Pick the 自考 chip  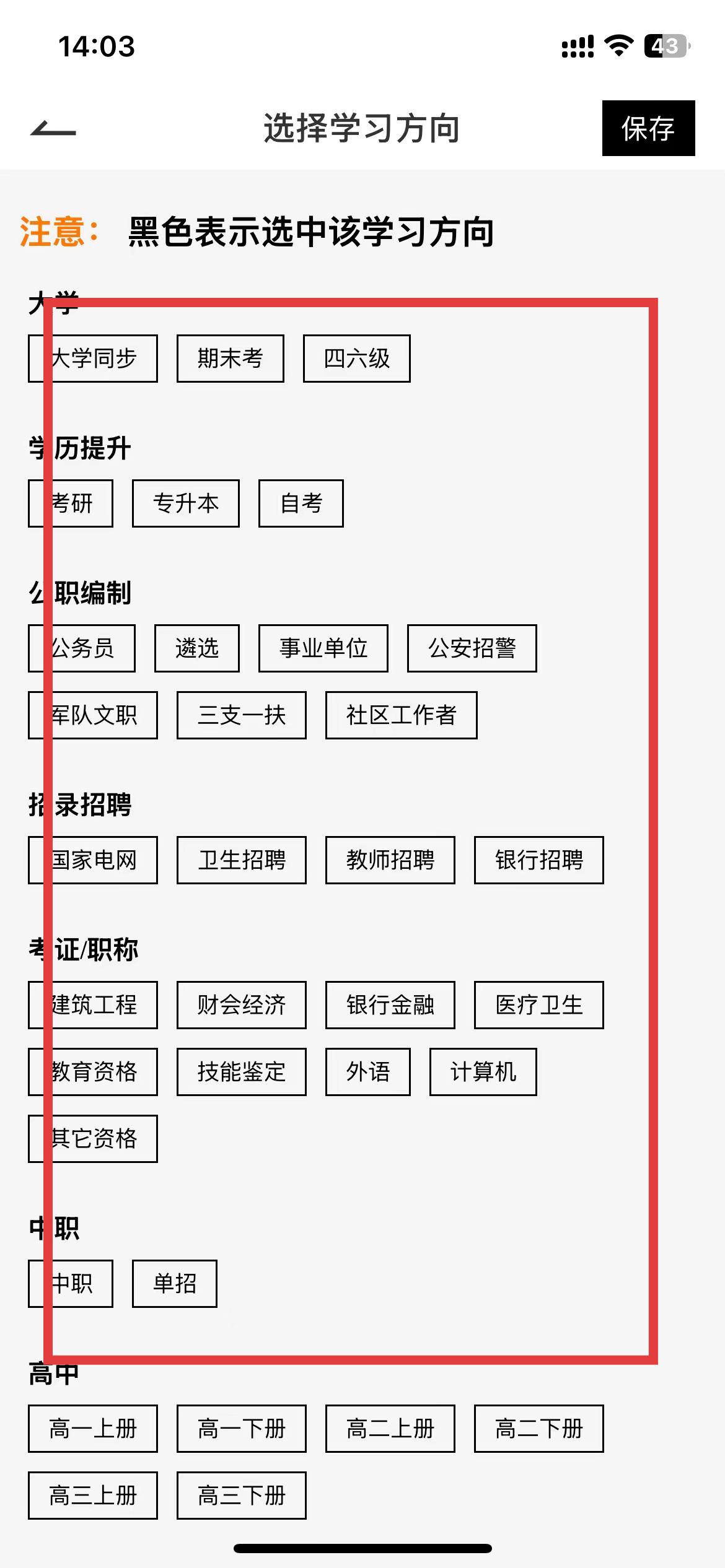click(301, 503)
